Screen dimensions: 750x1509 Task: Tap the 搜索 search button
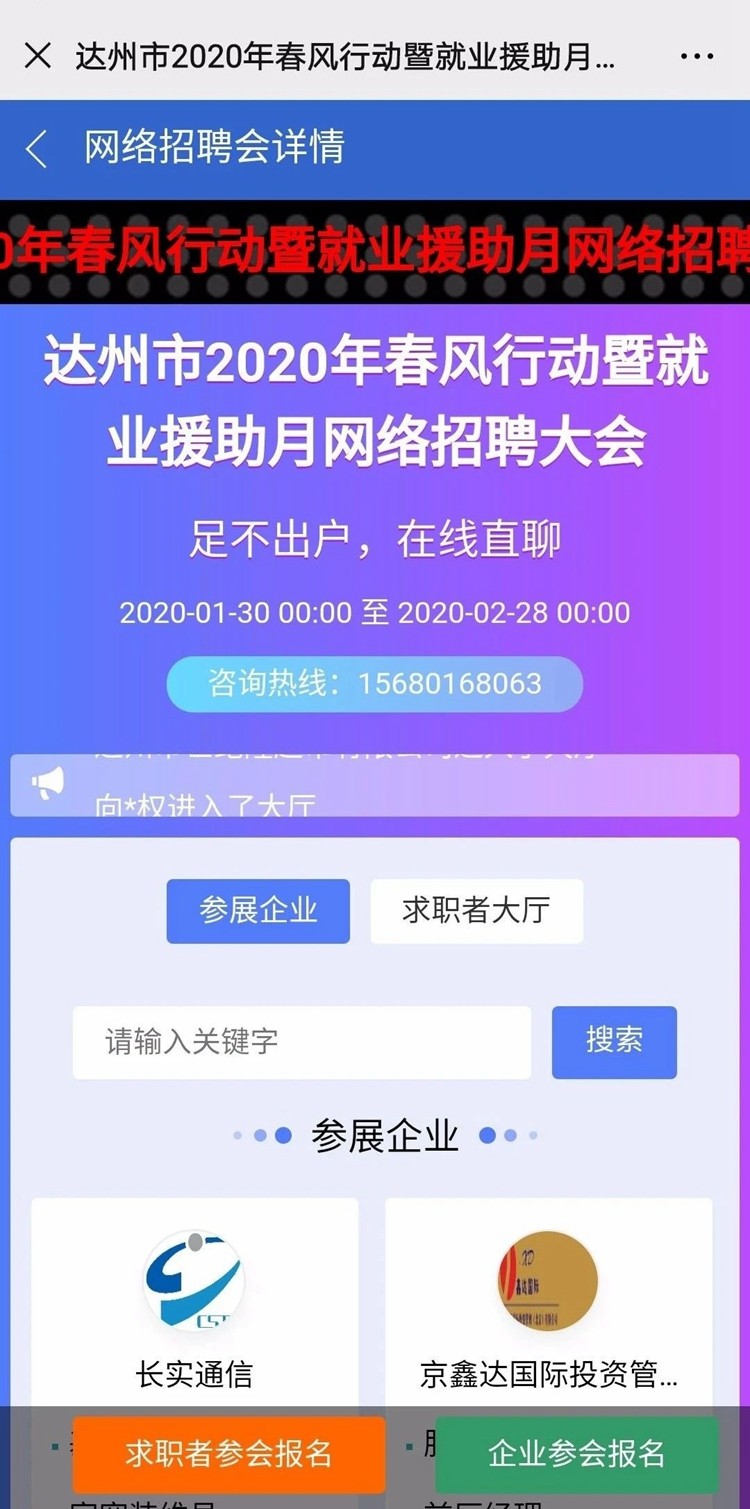(614, 1042)
